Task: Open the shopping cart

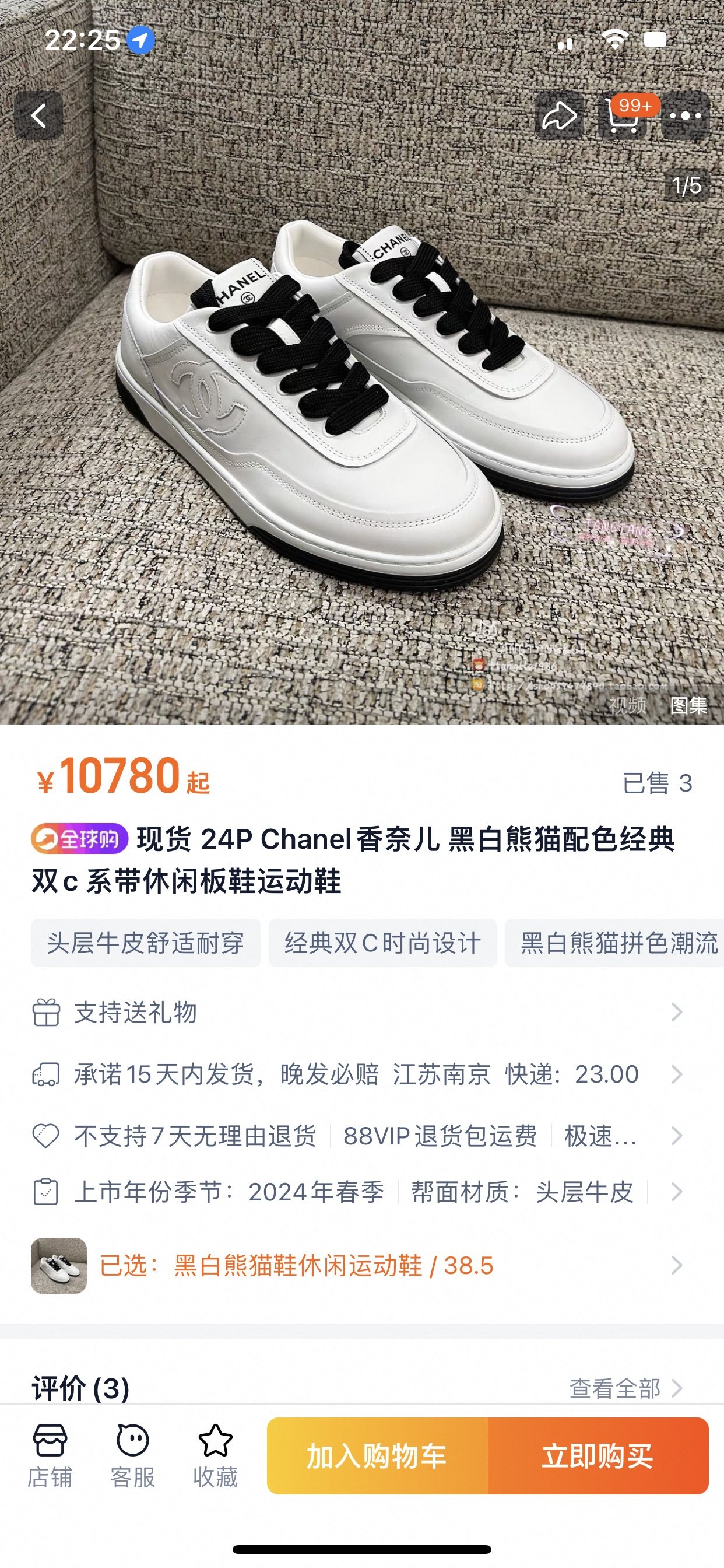Action: pyautogui.click(x=623, y=116)
